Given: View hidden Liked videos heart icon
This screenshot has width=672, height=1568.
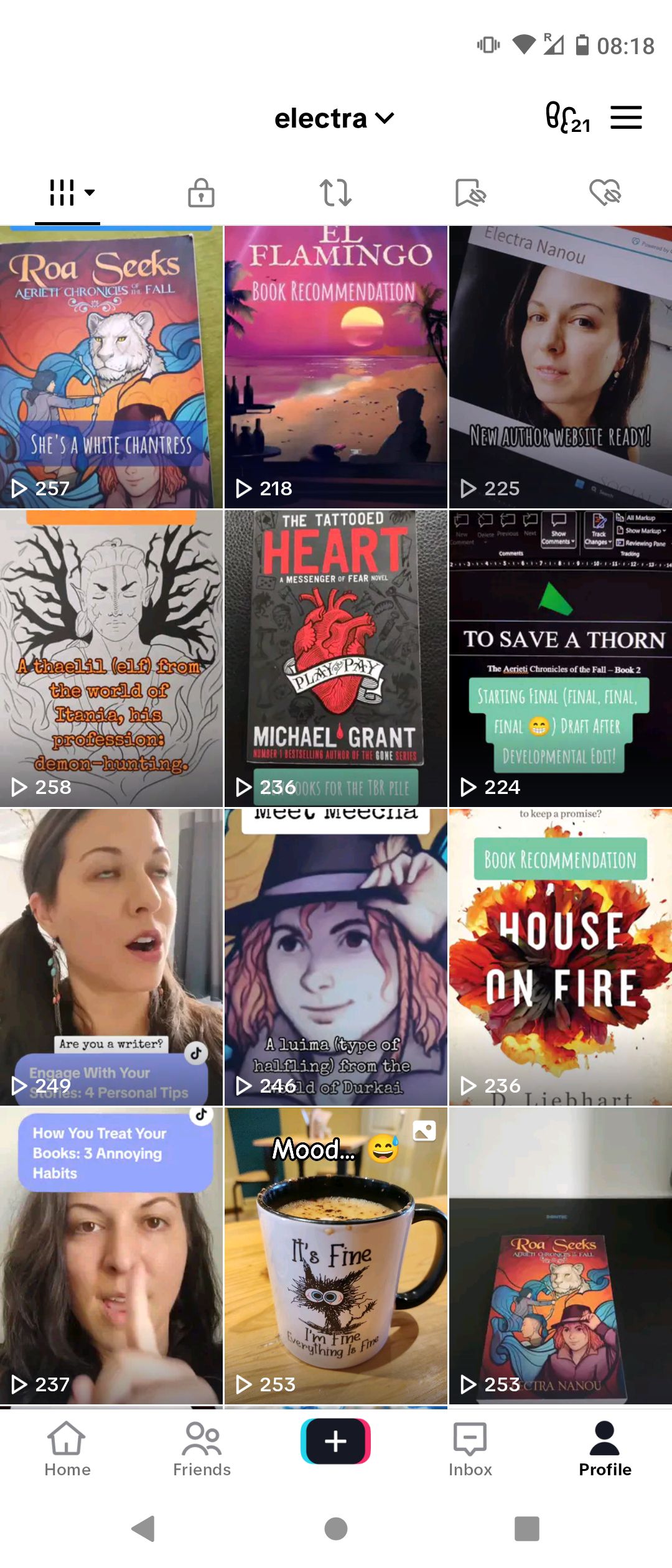Looking at the screenshot, I should [605, 194].
